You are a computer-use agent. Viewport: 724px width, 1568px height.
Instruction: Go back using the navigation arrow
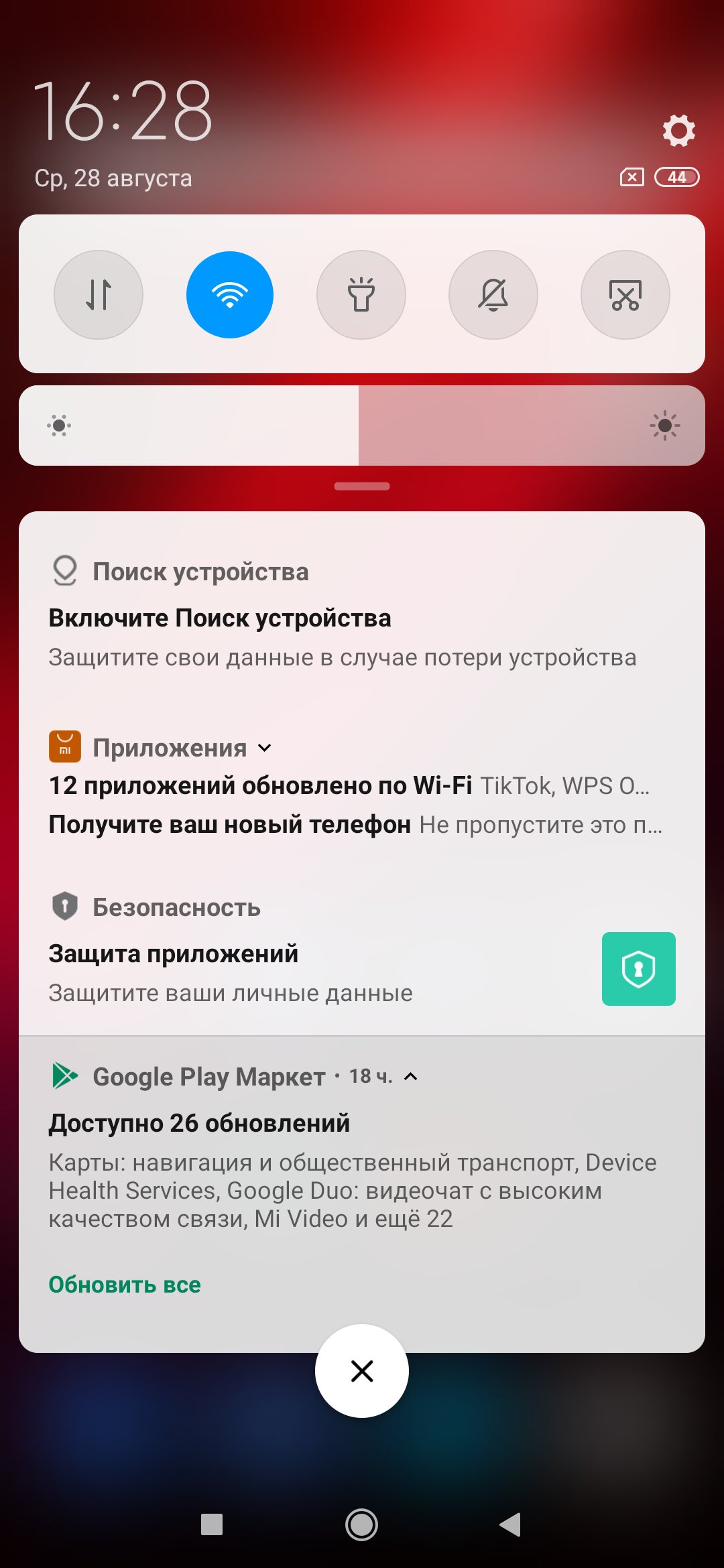click(x=510, y=1524)
